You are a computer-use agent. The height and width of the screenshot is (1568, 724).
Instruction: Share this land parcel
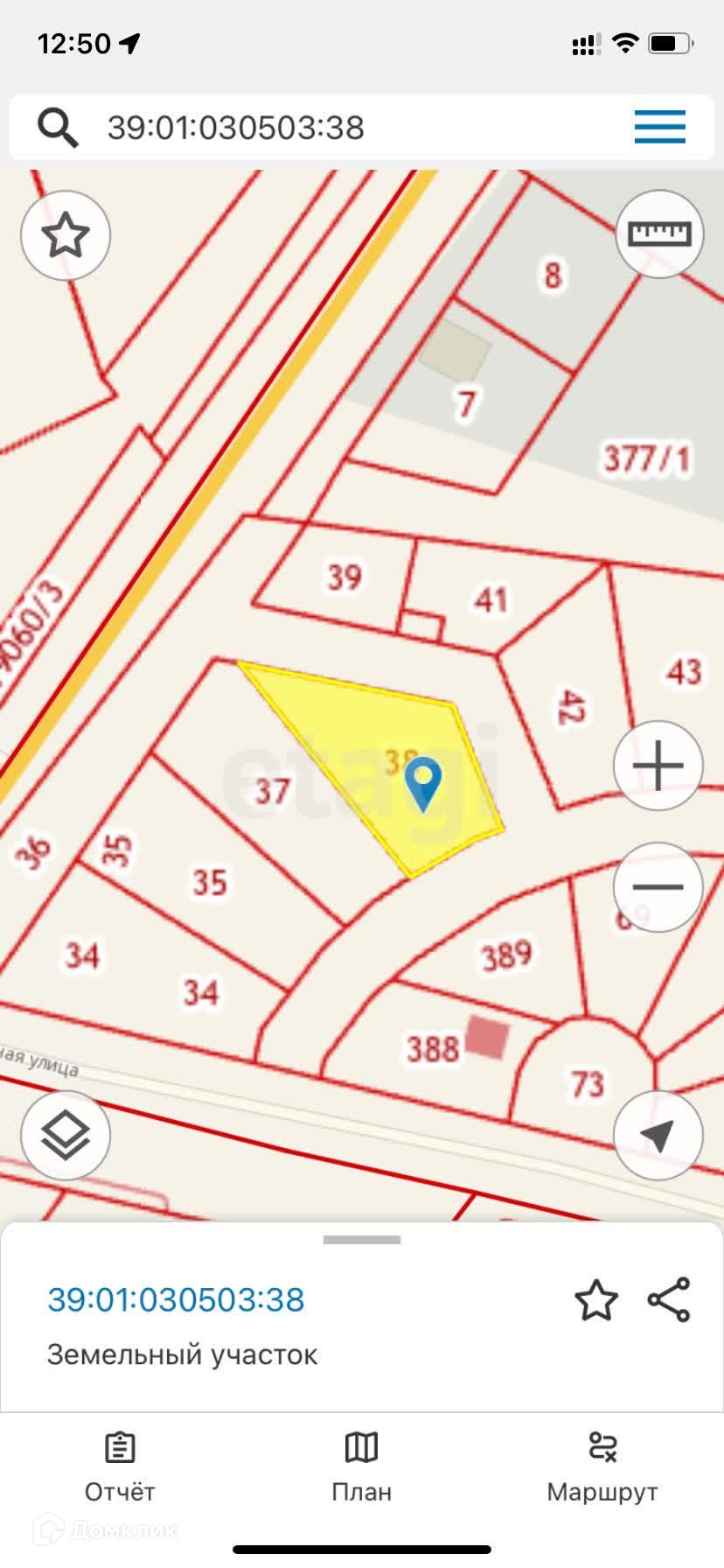click(x=669, y=1299)
